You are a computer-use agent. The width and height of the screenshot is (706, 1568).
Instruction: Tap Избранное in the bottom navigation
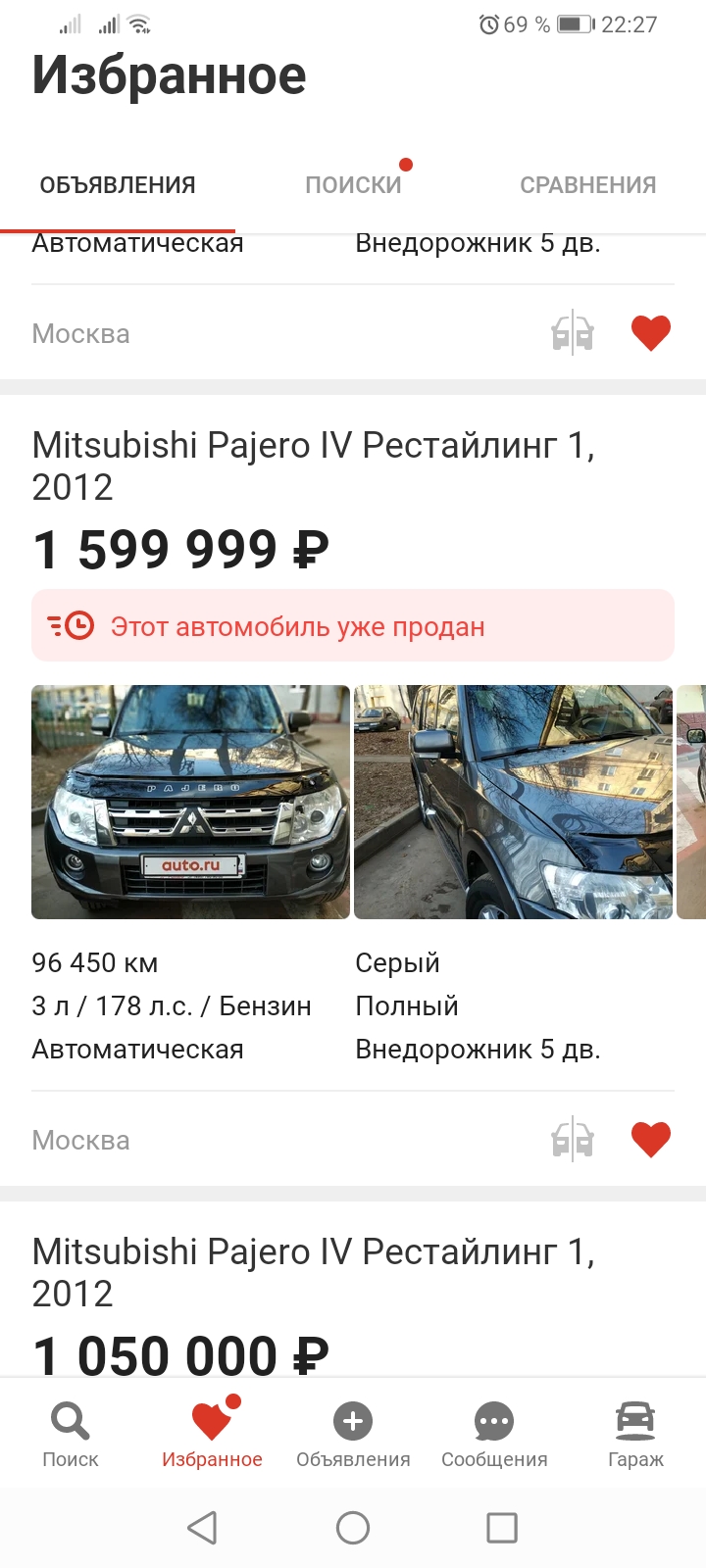pyautogui.click(x=212, y=1434)
